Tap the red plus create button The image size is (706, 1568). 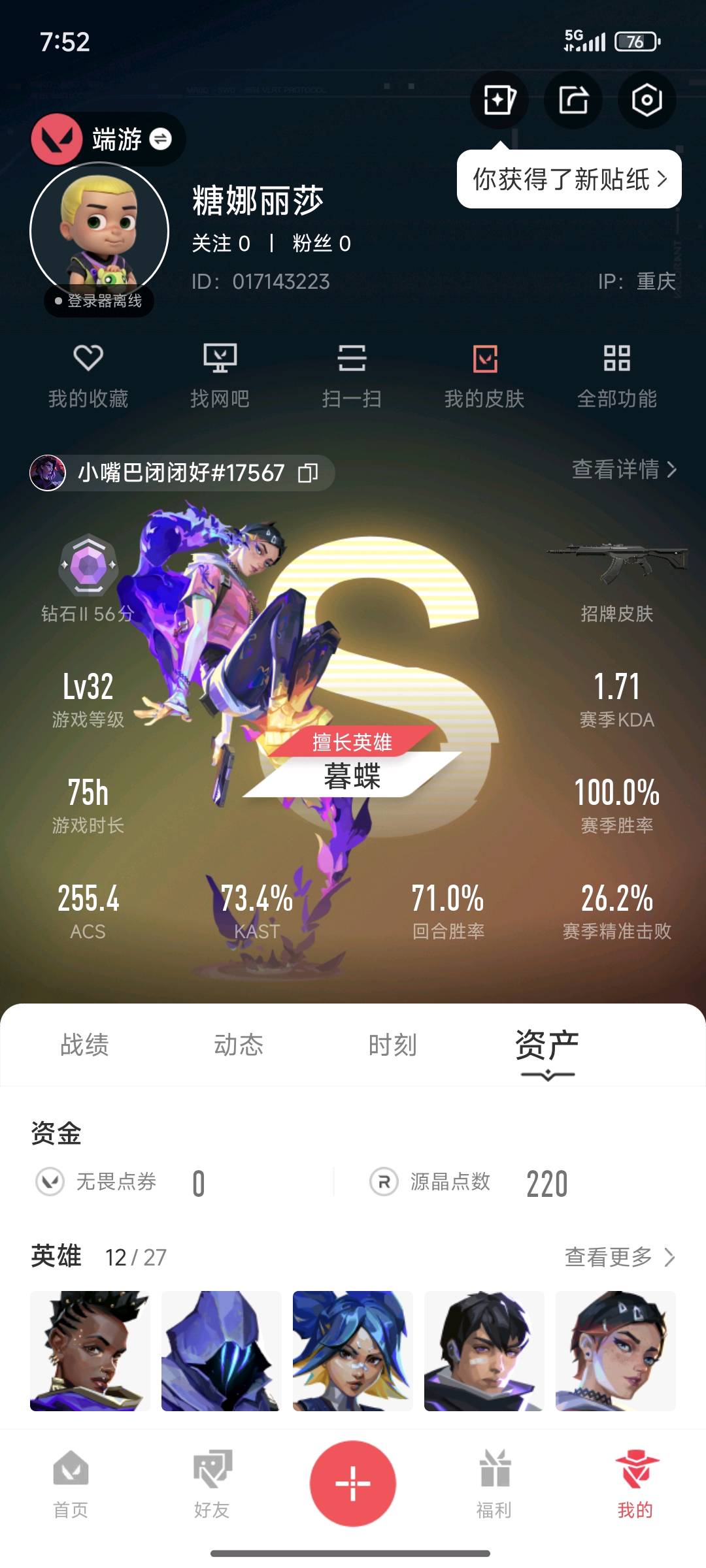(353, 1484)
